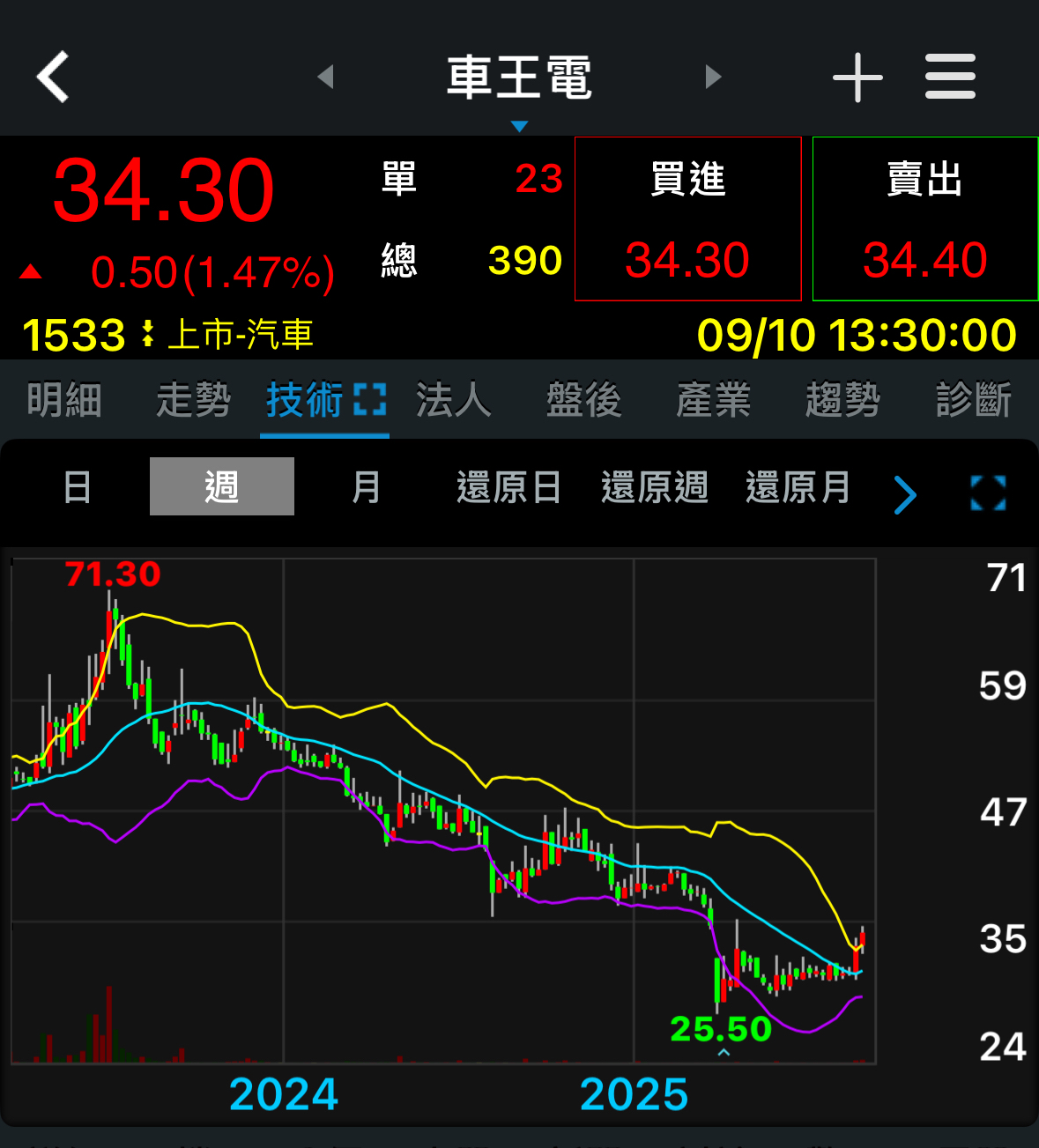Go back using the top-left arrow
Viewport: 1039px width, 1148px height.
click(53, 77)
